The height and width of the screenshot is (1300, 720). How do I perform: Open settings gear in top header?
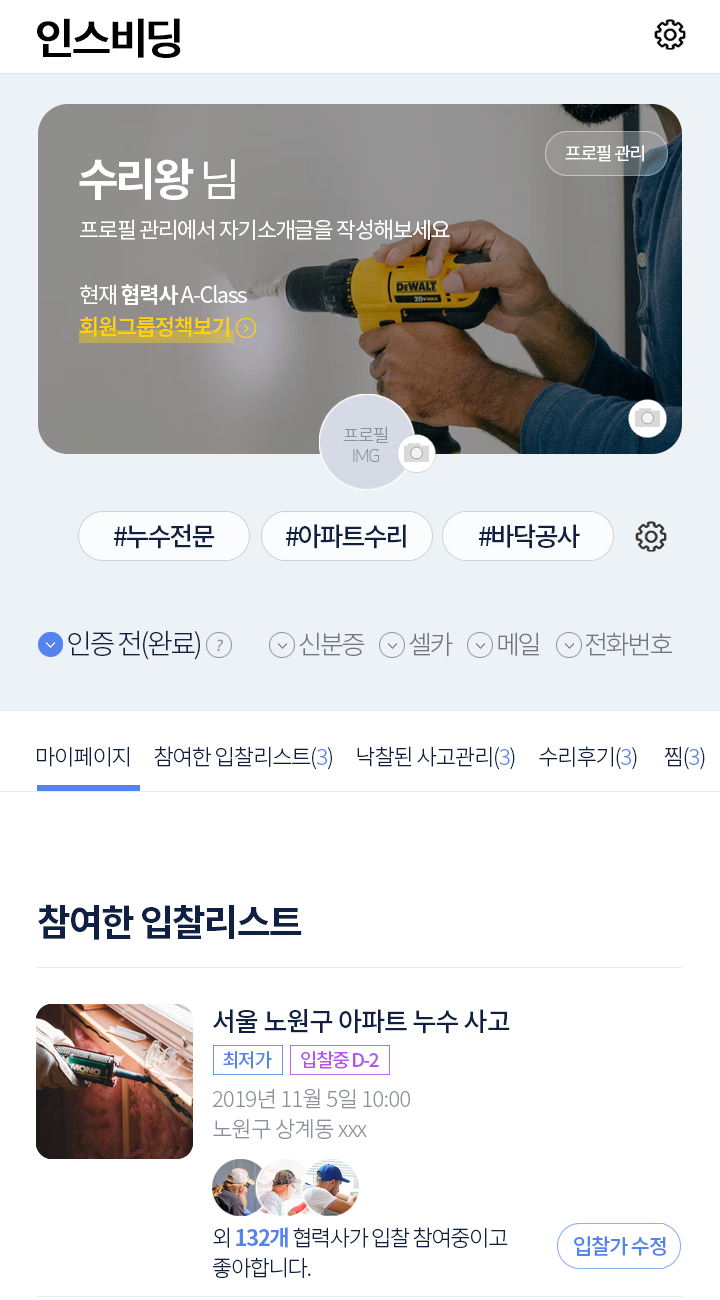click(x=669, y=35)
